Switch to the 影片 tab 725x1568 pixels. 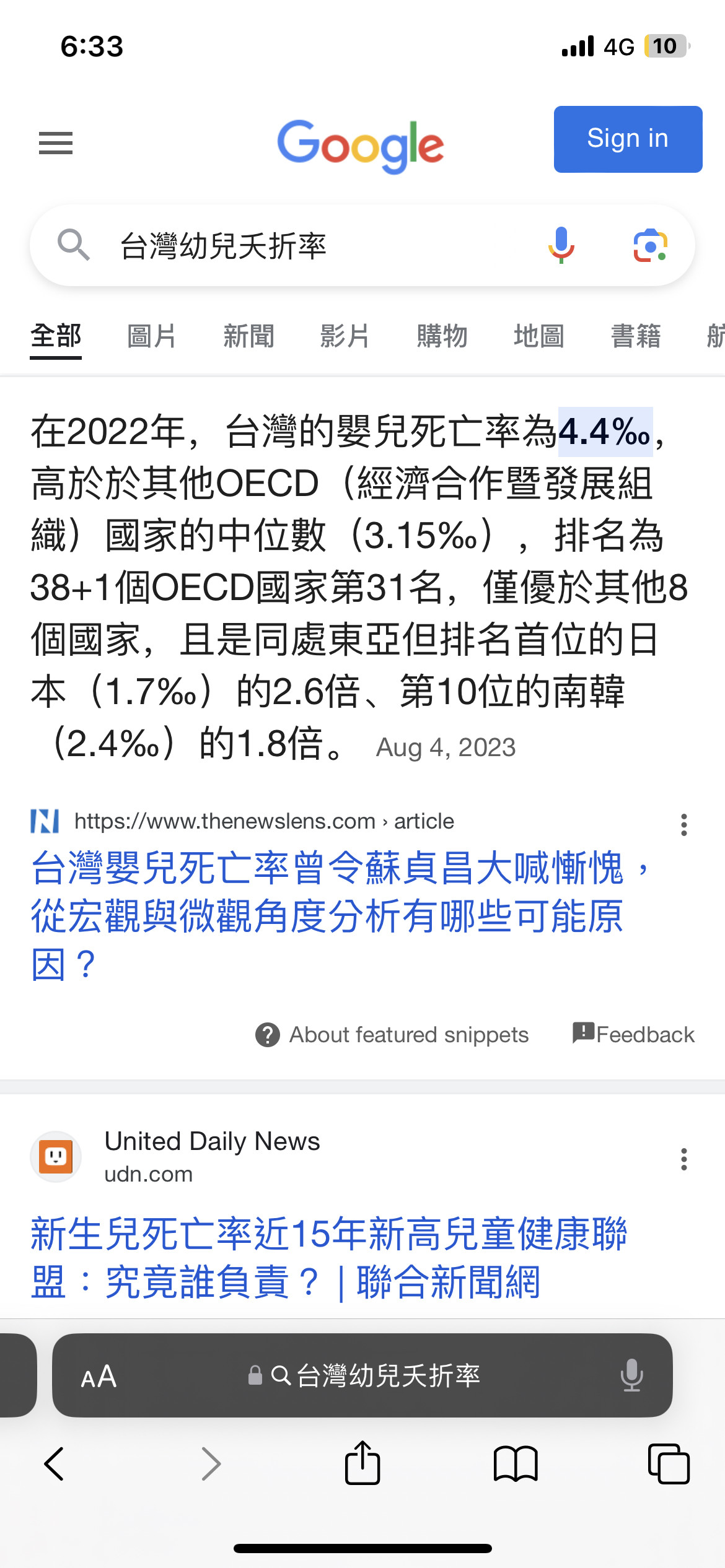click(x=345, y=336)
